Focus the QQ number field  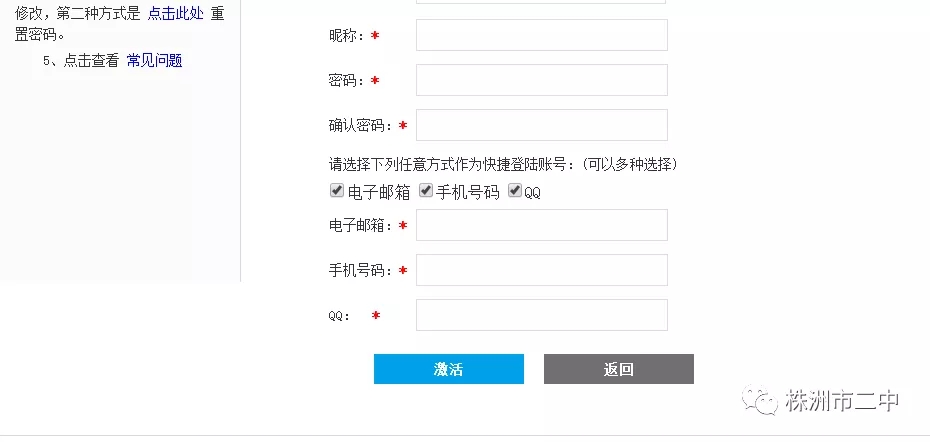(x=541, y=315)
